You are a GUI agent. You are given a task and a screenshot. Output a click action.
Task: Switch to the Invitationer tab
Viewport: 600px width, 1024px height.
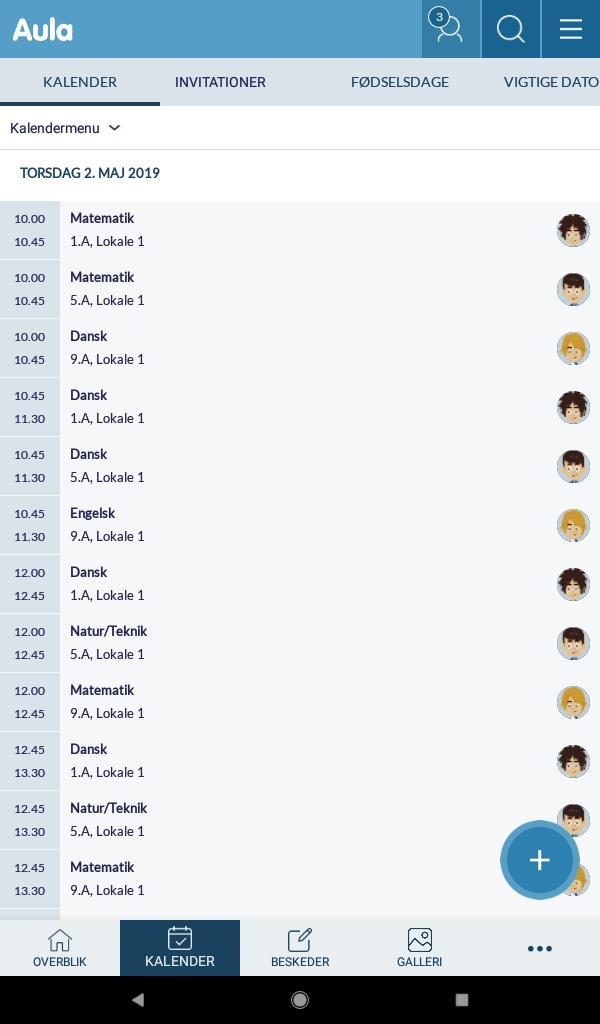tap(220, 82)
